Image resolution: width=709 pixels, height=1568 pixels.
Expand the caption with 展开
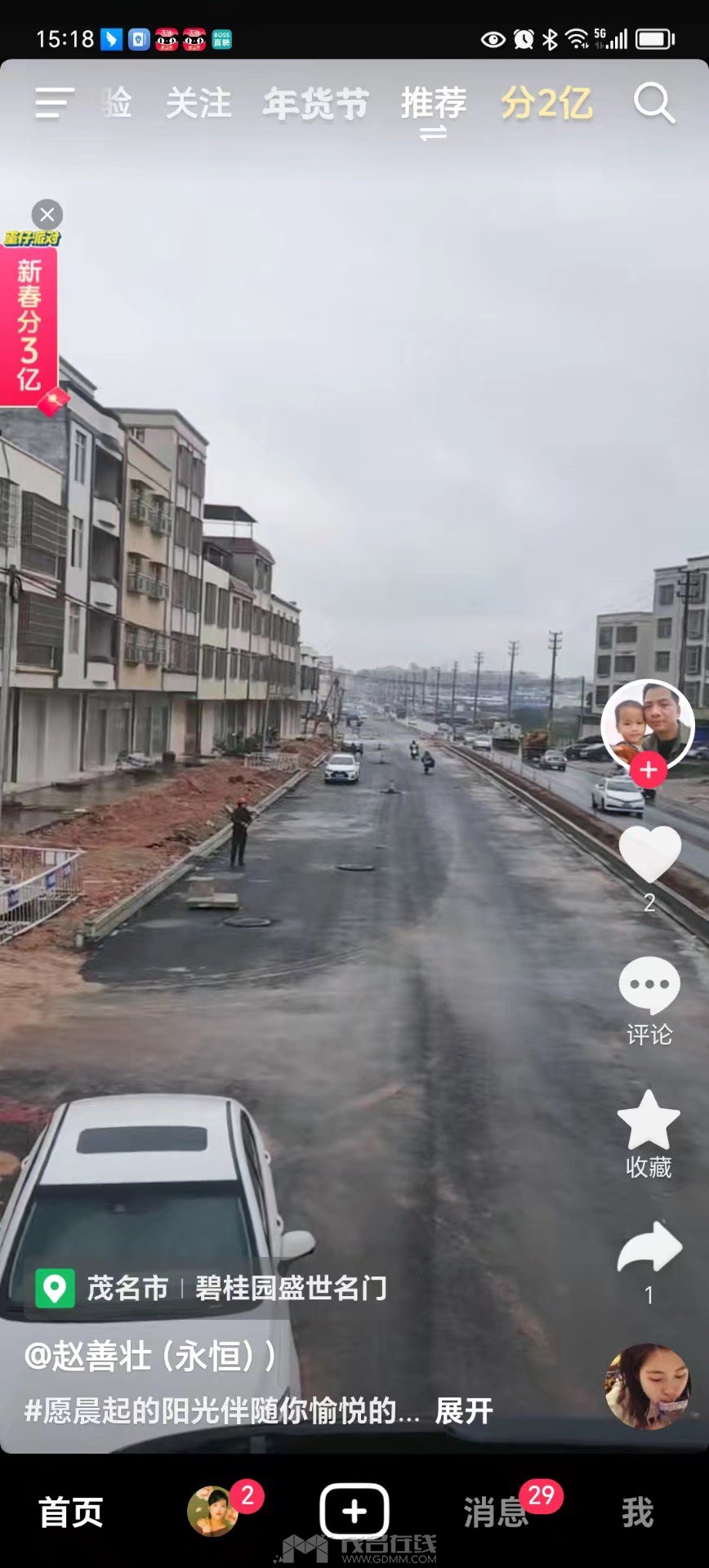[463, 1410]
